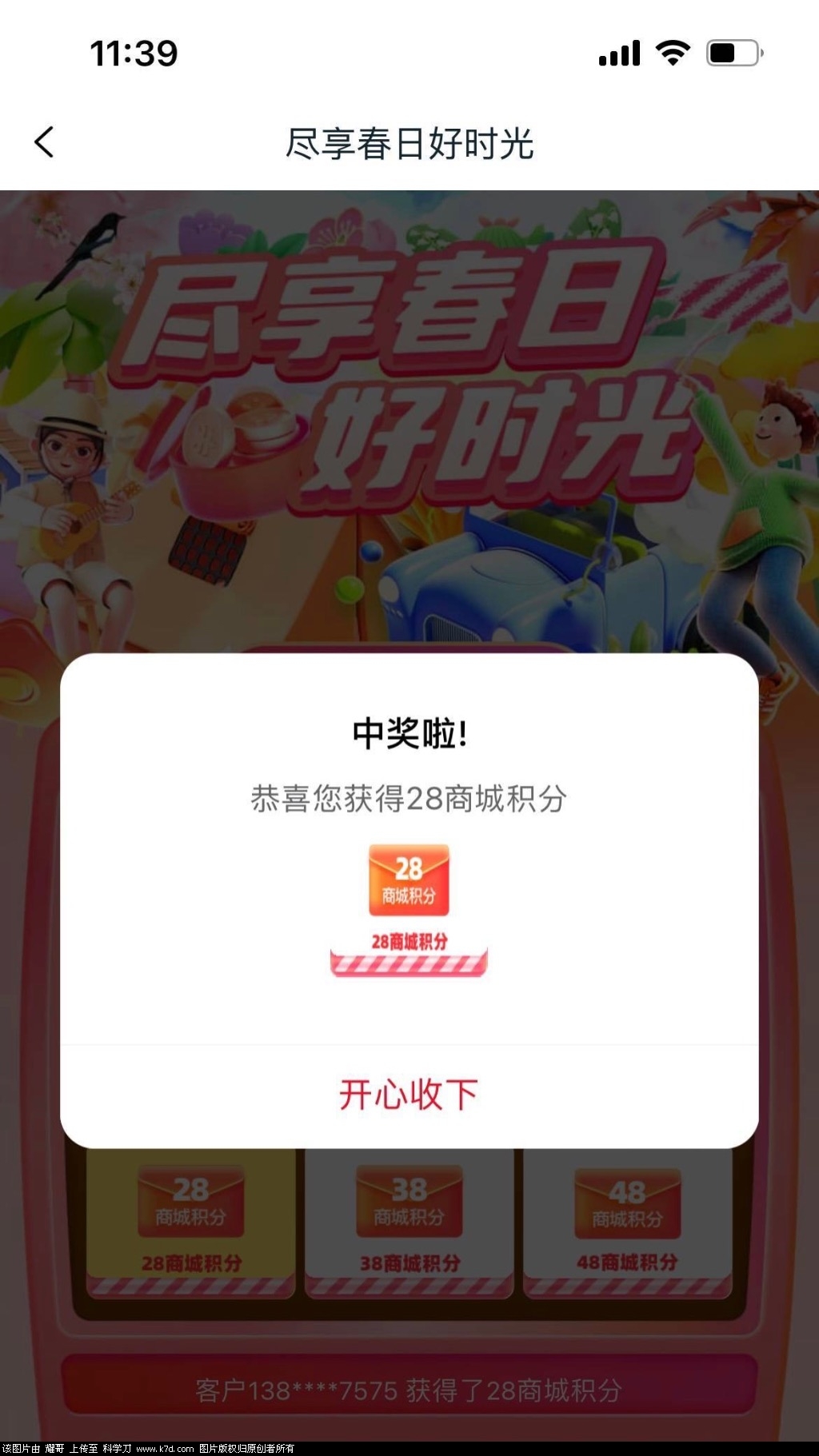Tap the back arrow in the header
Image resolution: width=819 pixels, height=1456 pixels.
point(45,142)
